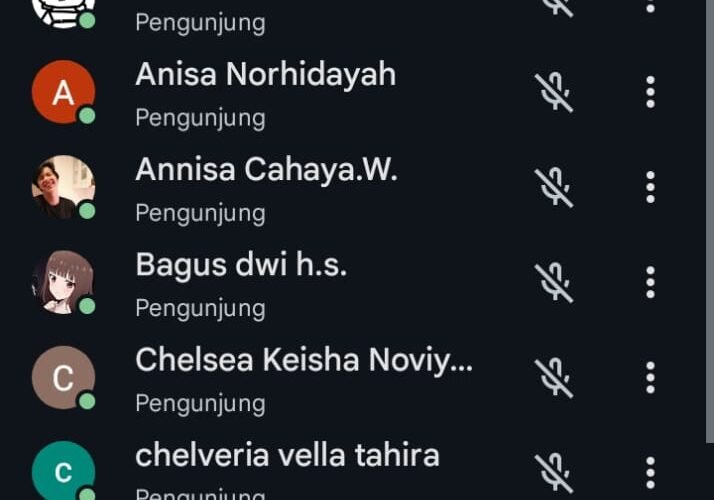Tap Chelsea Keisha's muted microphone icon
The height and width of the screenshot is (500, 714).
point(554,377)
